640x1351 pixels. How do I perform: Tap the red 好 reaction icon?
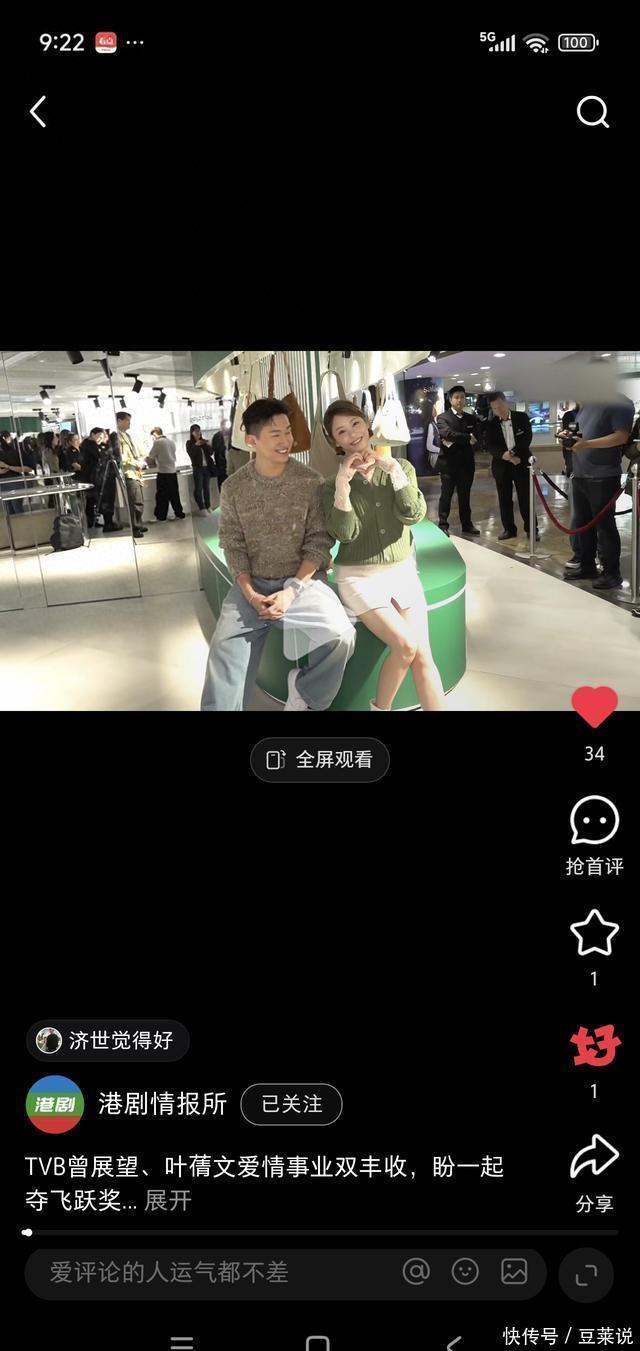point(595,1047)
